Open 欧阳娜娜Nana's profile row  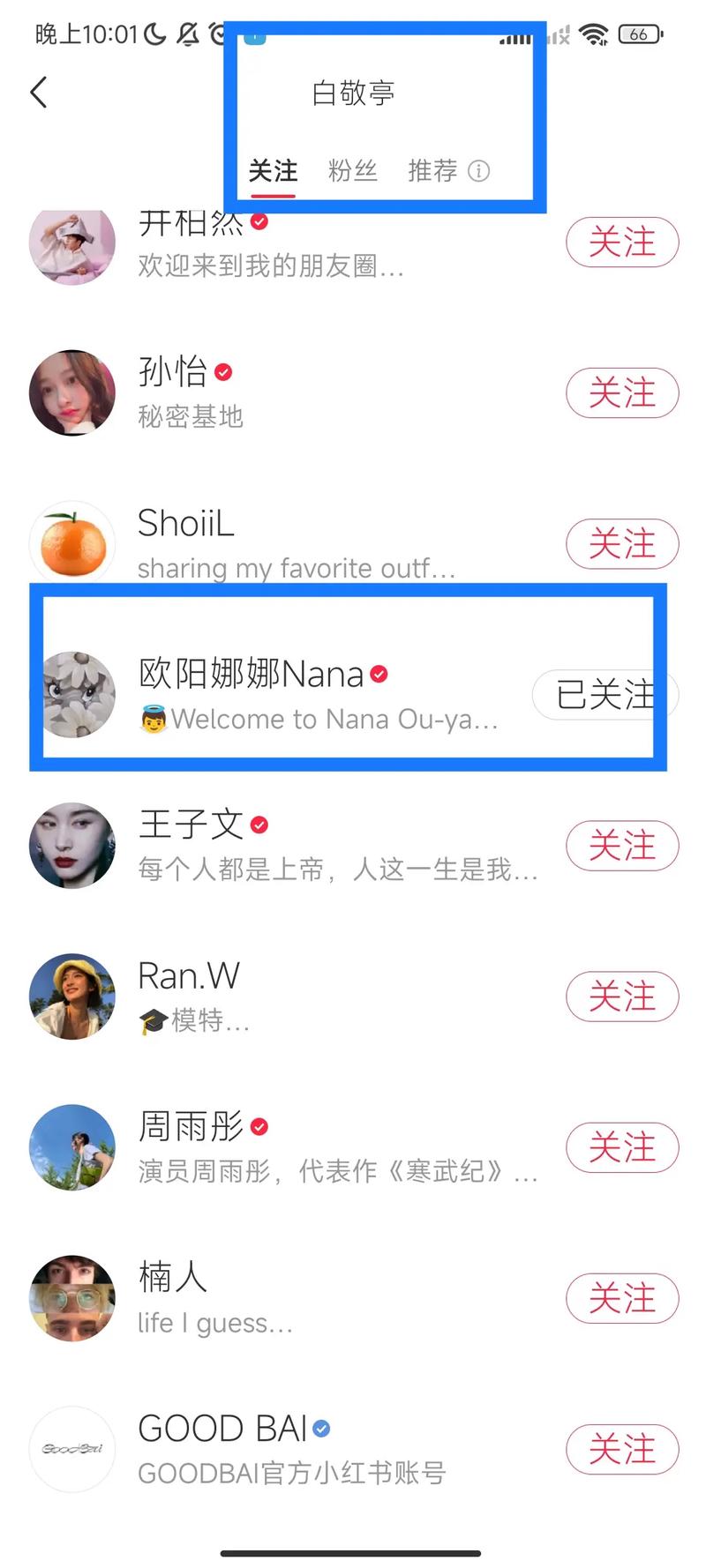[x=265, y=695]
